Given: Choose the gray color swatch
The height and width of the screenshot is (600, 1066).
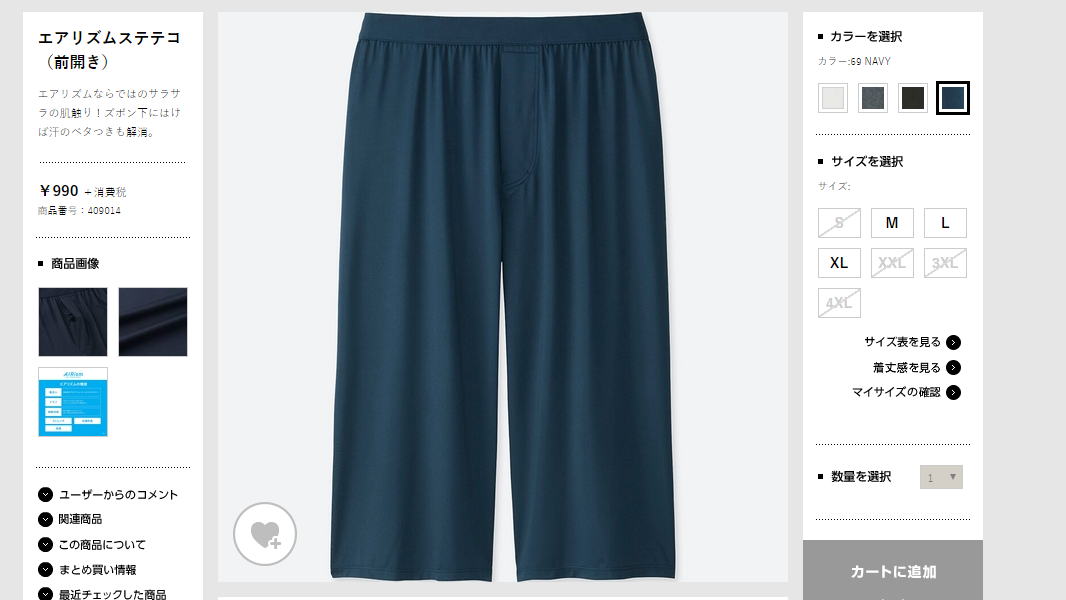Looking at the screenshot, I should pyautogui.click(x=873, y=98).
